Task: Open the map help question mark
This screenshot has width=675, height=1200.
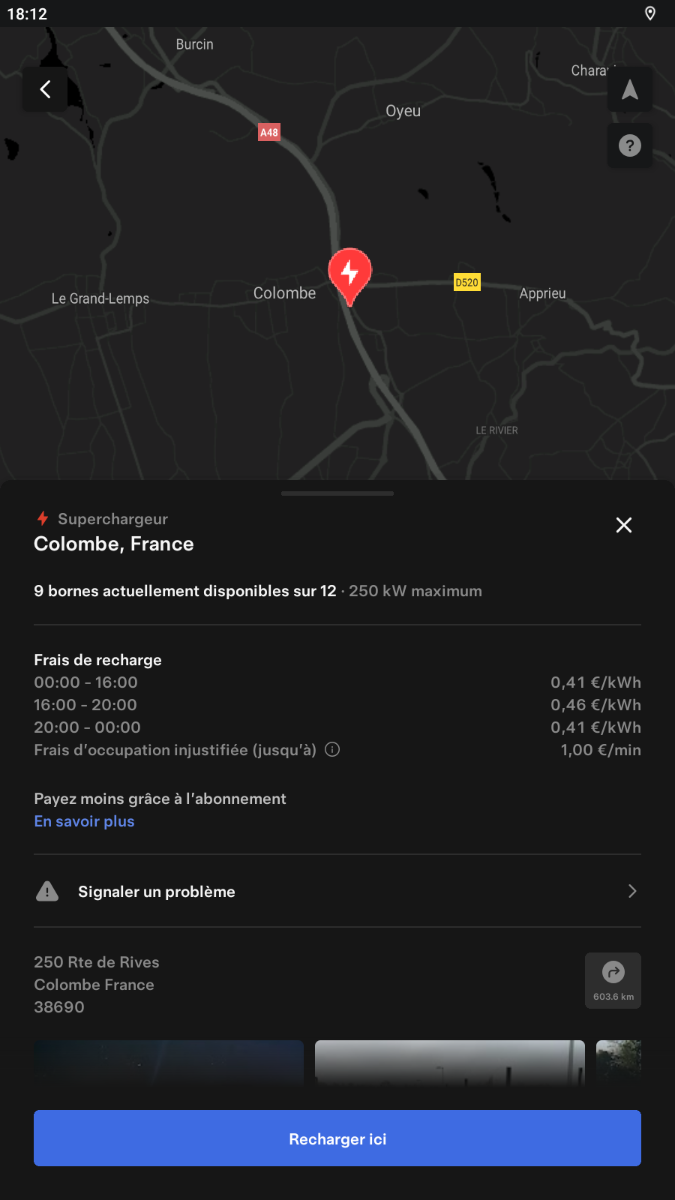Action: [x=629, y=146]
